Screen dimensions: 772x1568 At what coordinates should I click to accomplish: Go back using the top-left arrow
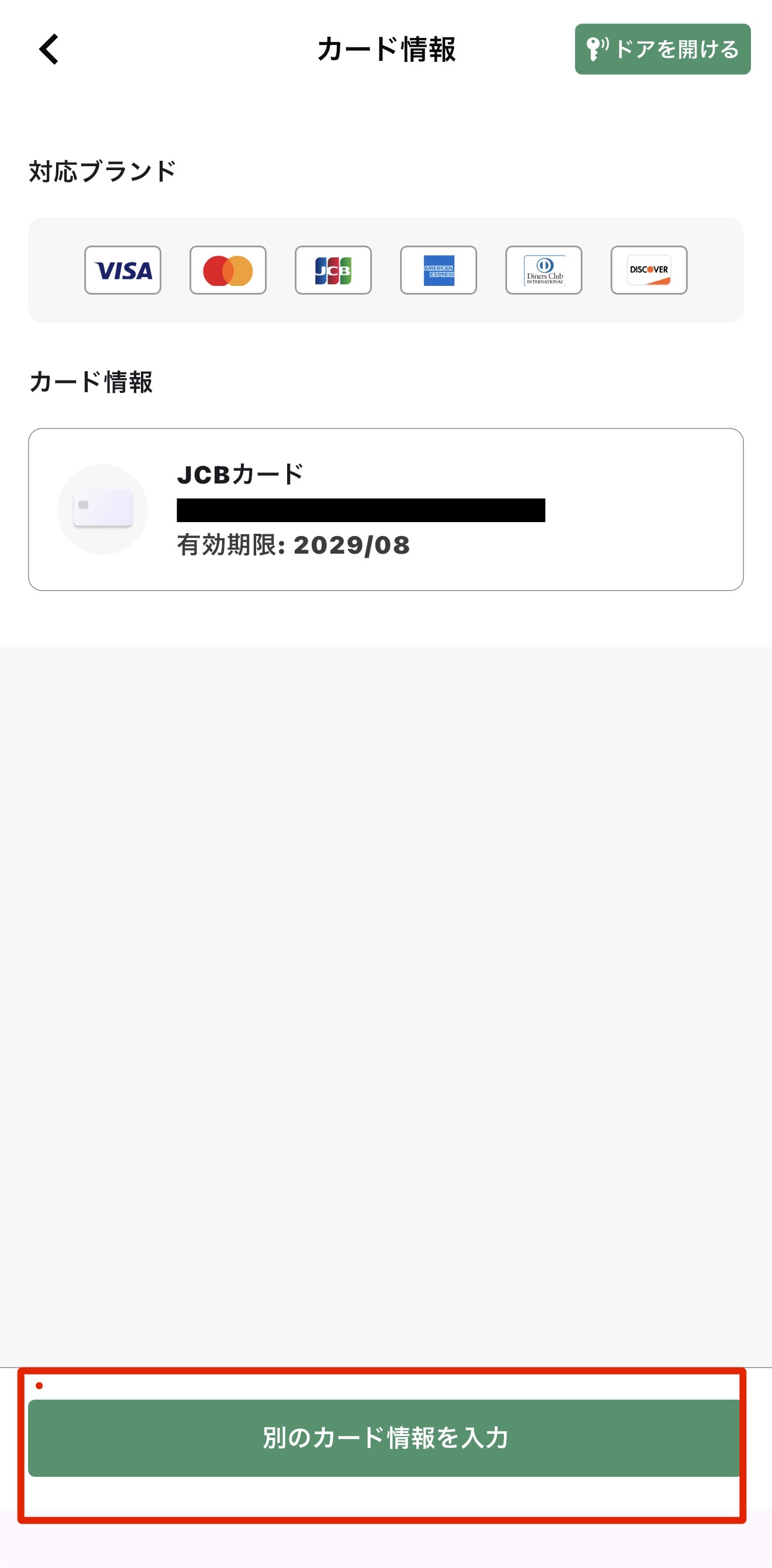49,49
